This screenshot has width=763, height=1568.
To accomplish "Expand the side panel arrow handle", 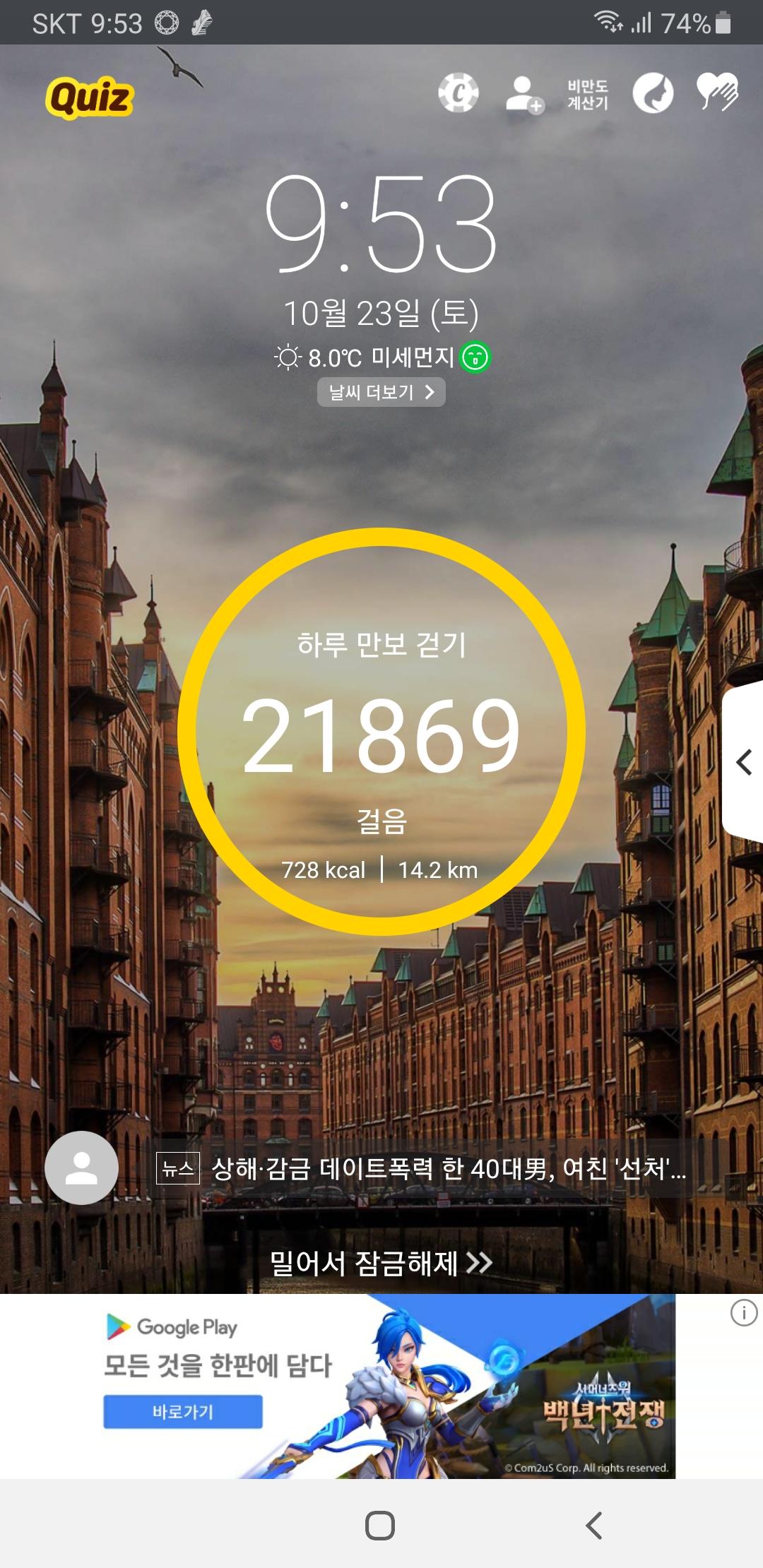I will pyautogui.click(x=744, y=762).
